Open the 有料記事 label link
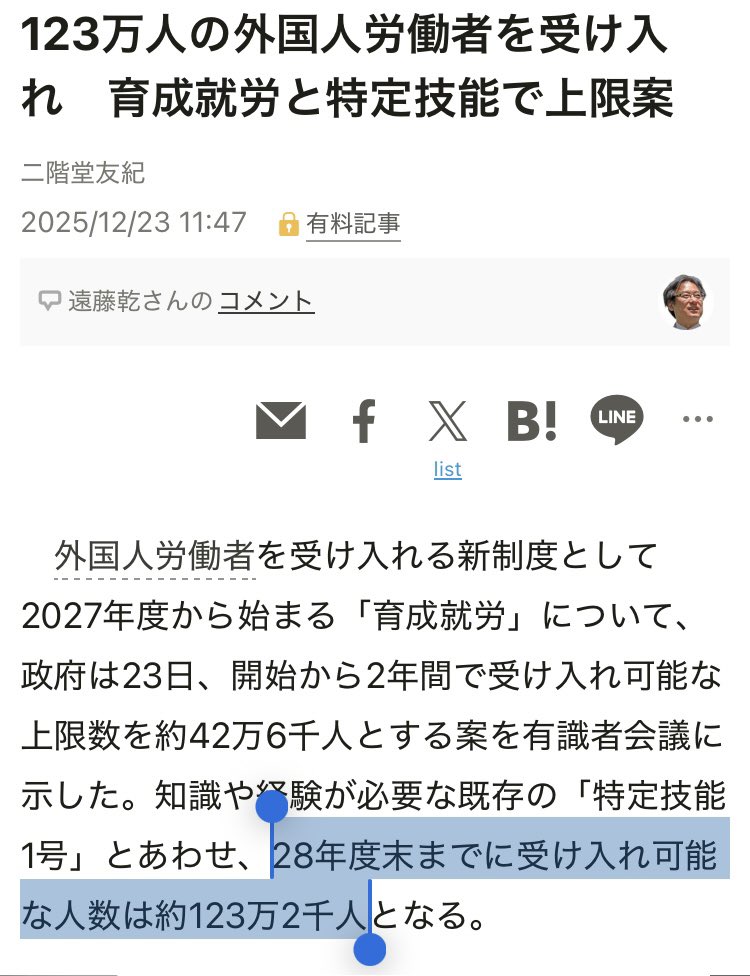Screen dimensions: 750x976 click(x=353, y=223)
